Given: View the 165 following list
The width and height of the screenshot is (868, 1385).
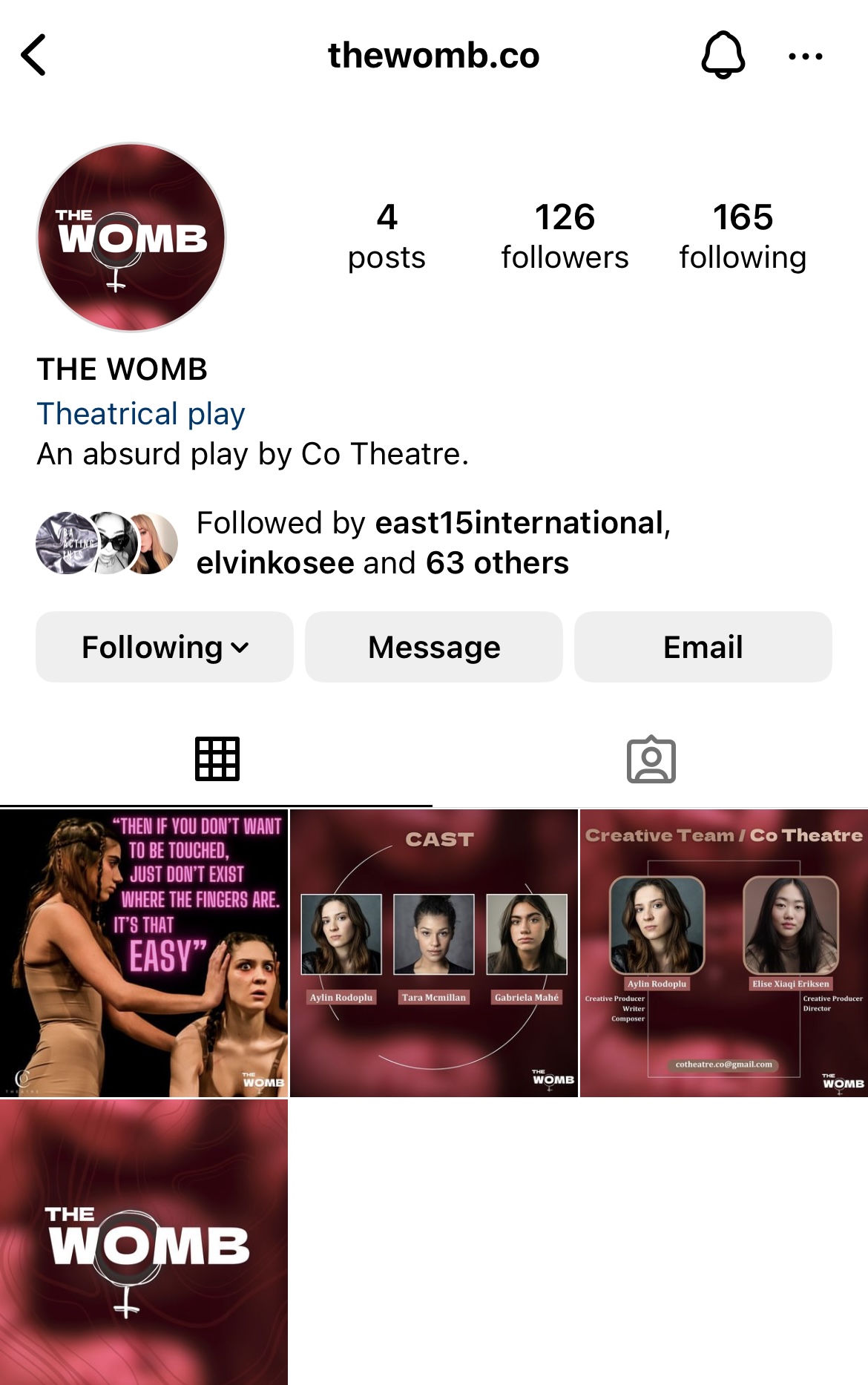Looking at the screenshot, I should (743, 236).
